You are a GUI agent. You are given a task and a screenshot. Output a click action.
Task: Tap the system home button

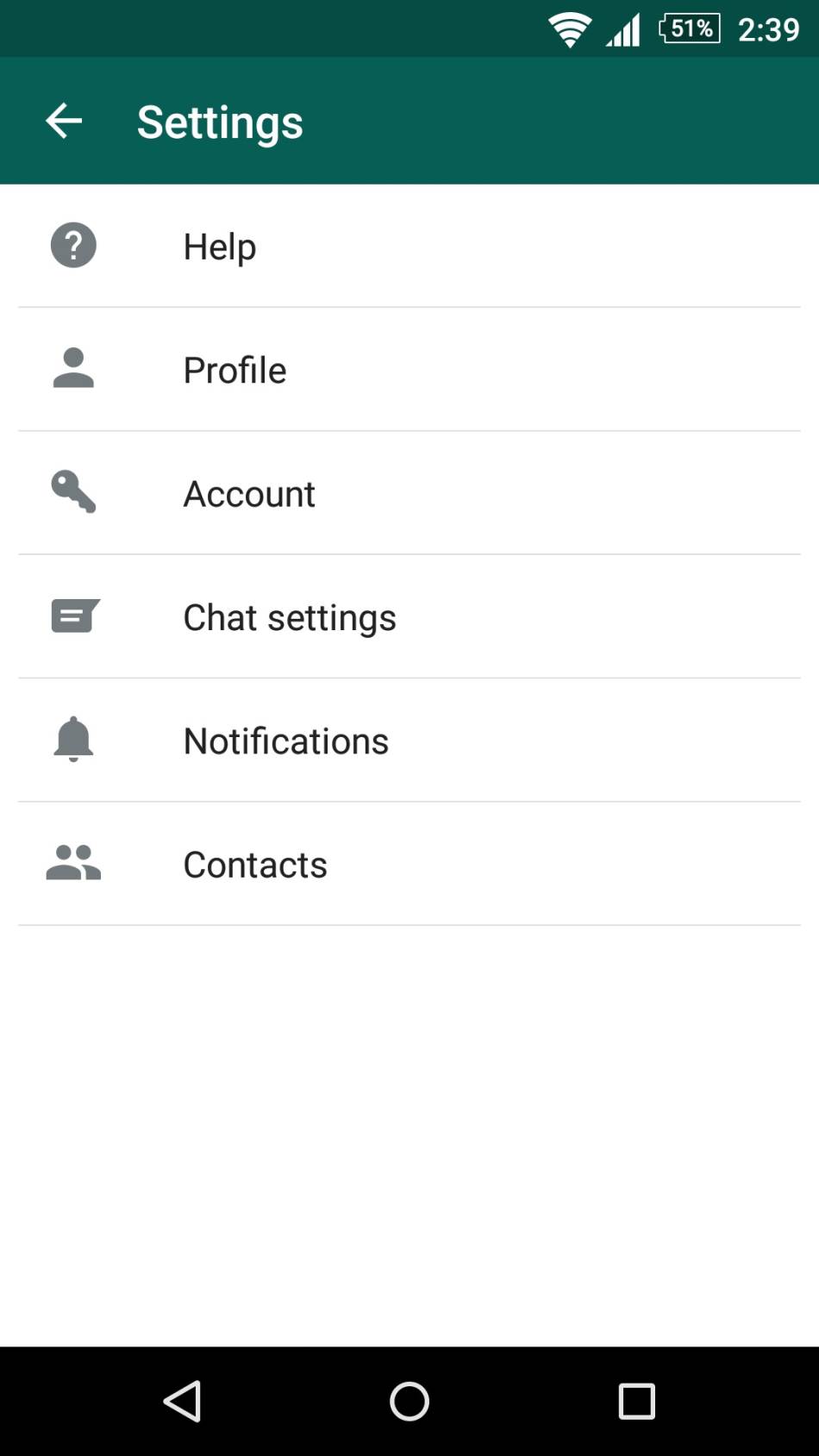[x=409, y=1401]
